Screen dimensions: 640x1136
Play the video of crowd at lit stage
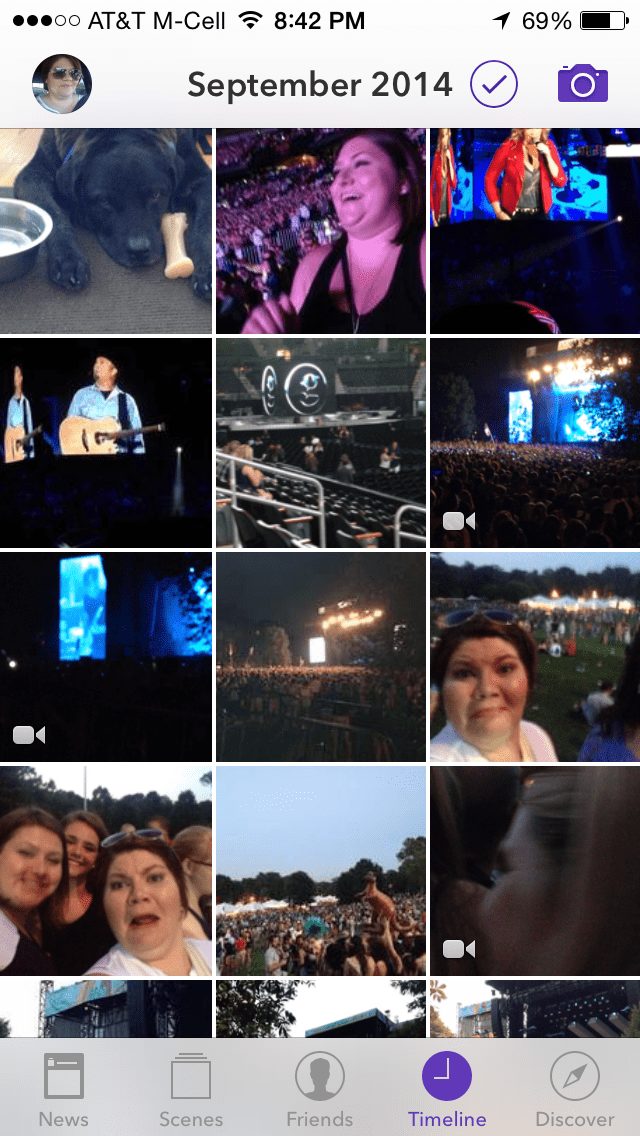pos(535,443)
